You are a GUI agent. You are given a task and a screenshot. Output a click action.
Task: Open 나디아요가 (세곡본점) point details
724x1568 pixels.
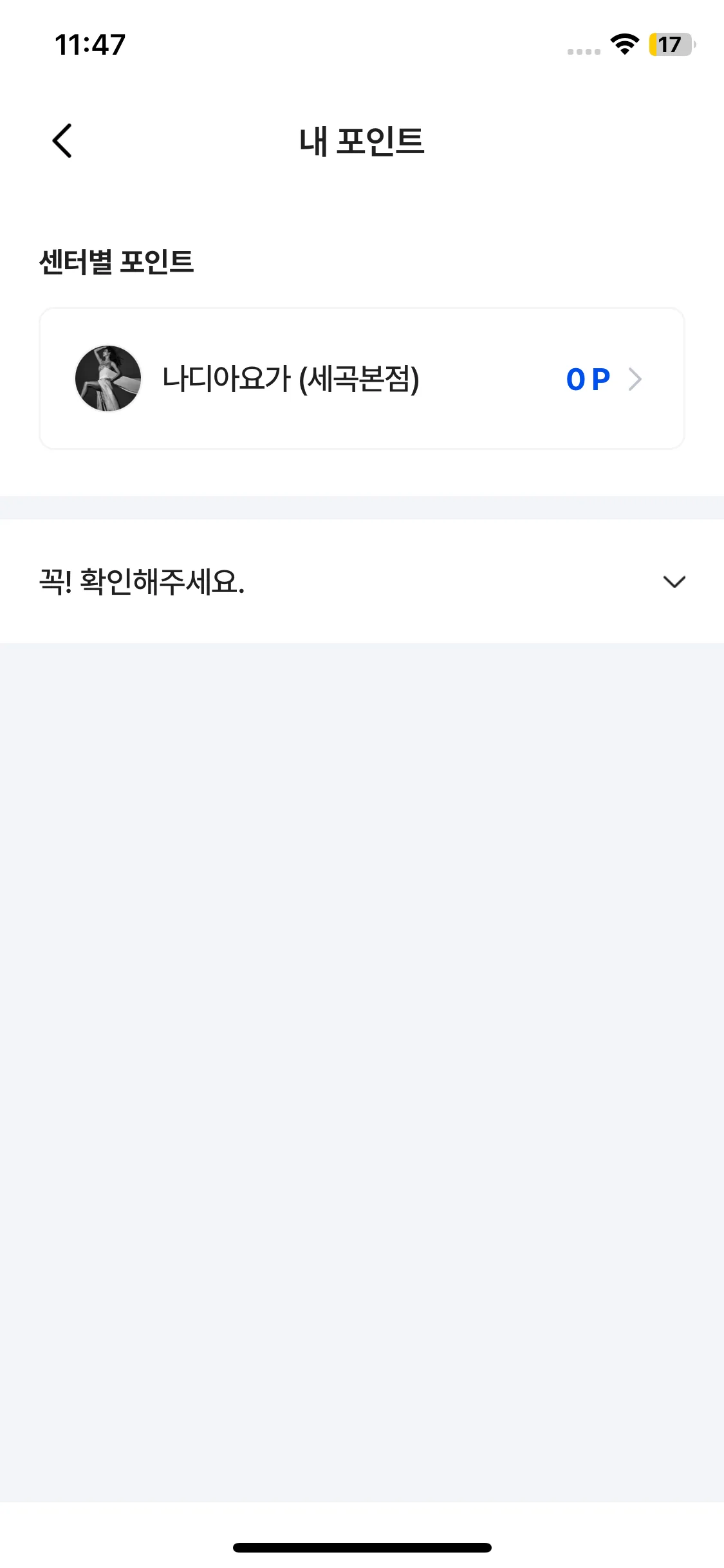tap(361, 378)
